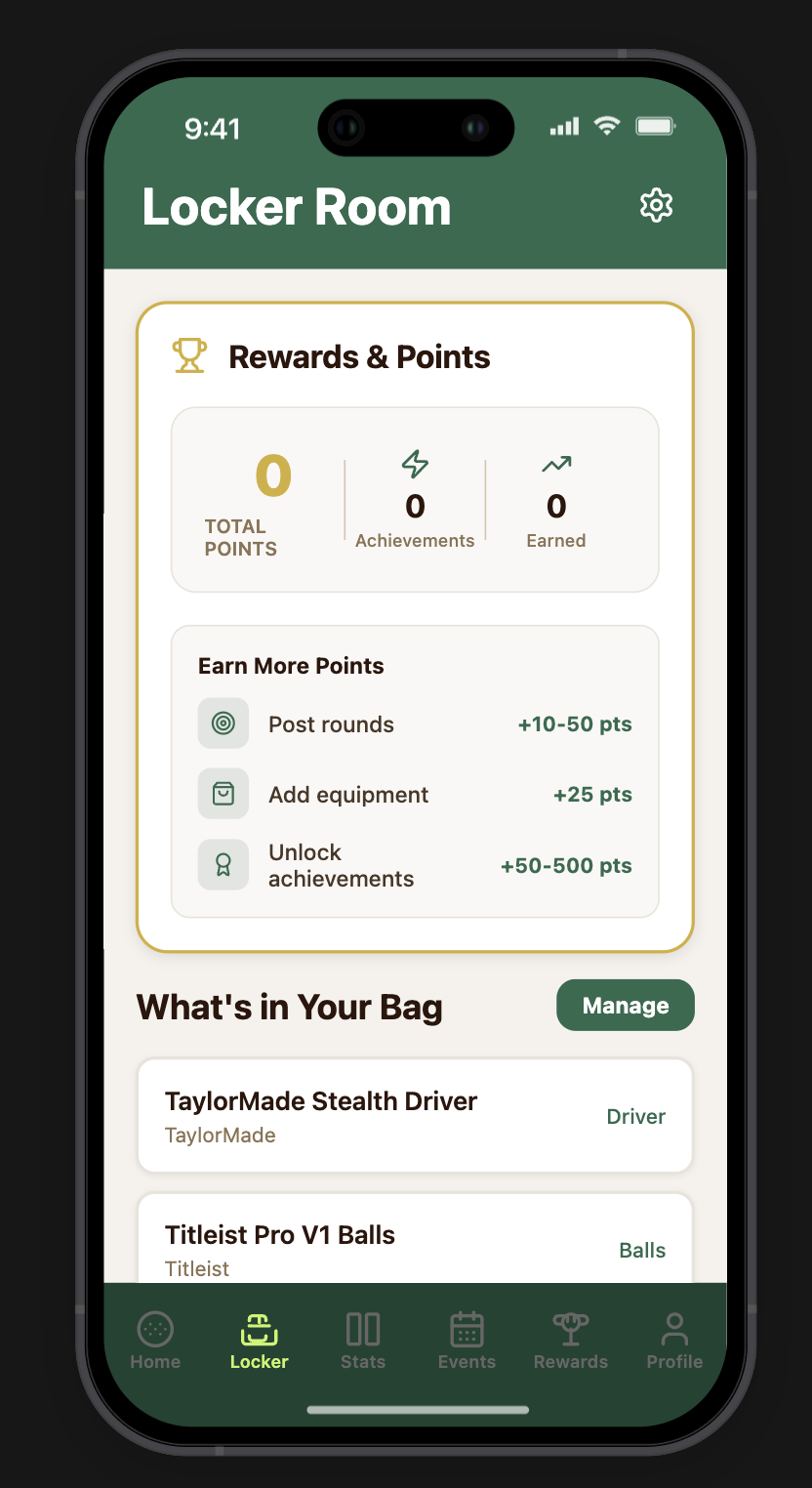Viewport: 812px width, 1488px height.
Task: Open the settings gear icon
Action: [x=656, y=206]
